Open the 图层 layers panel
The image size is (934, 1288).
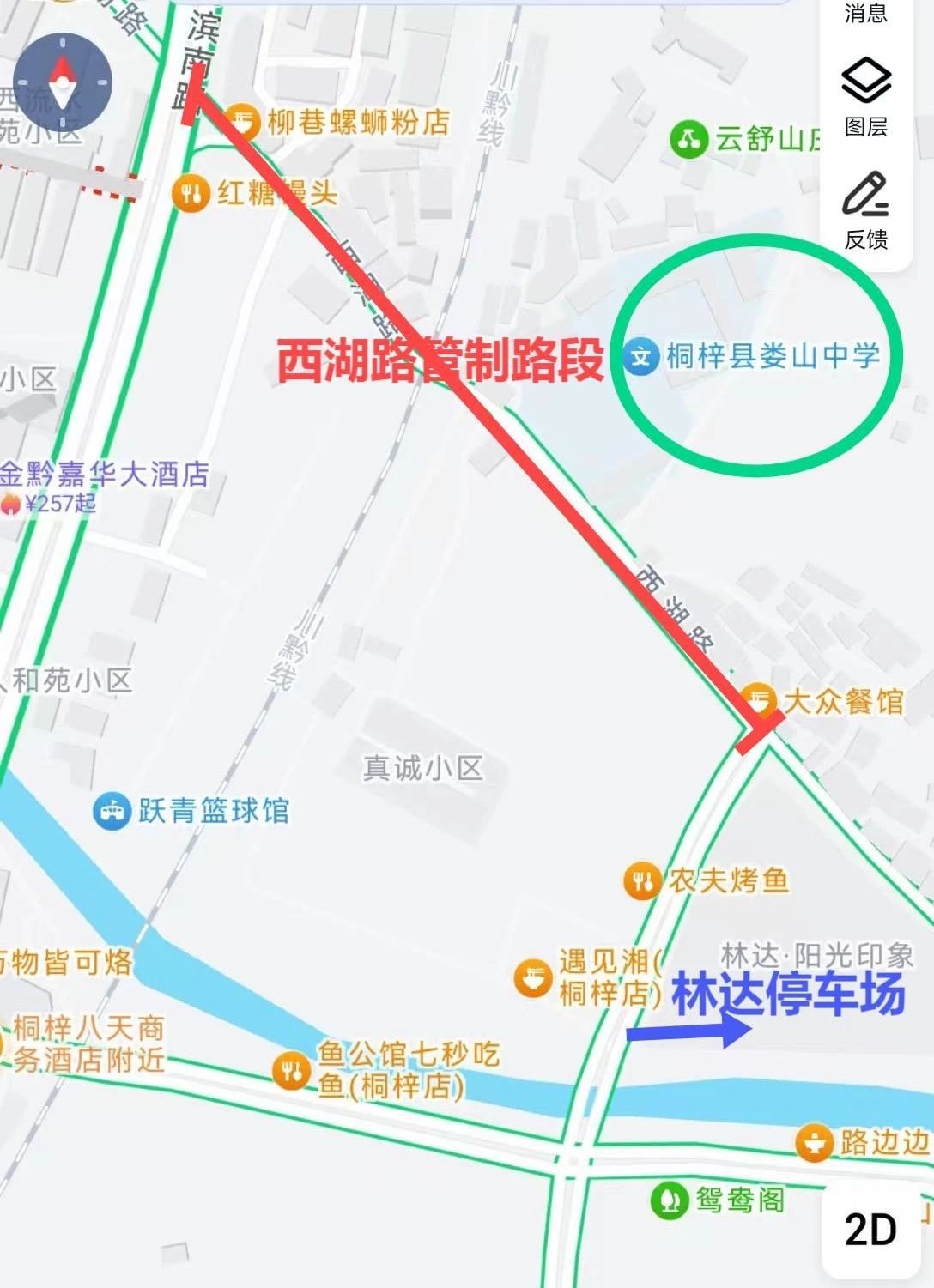865,96
